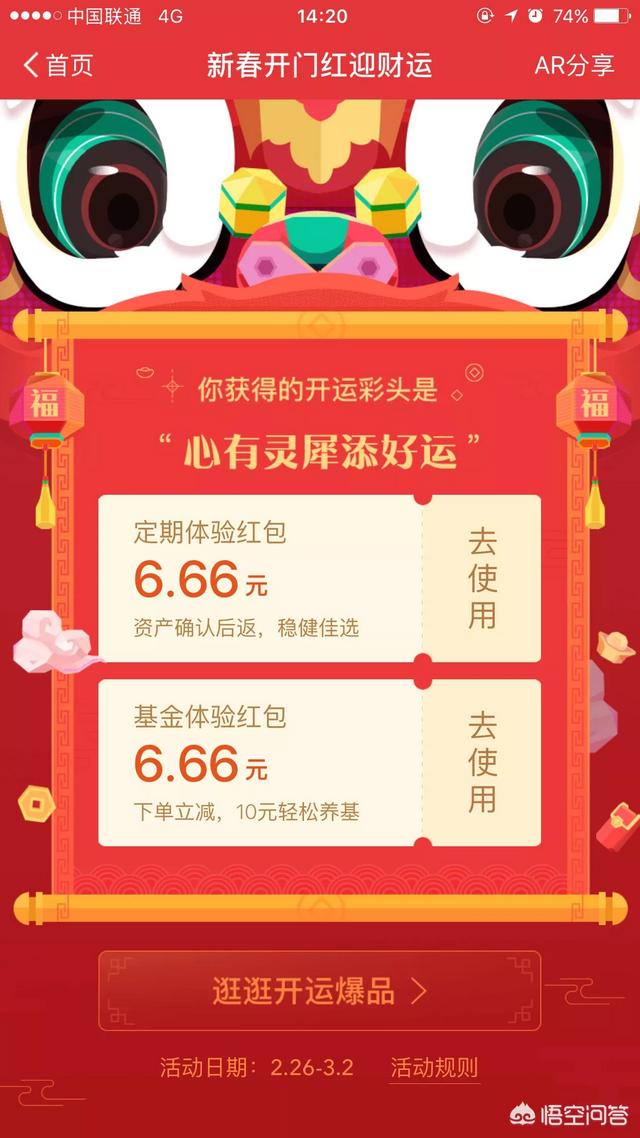Open AR分享 in the top bar
This screenshot has width=640, height=1138.
click(x=574, y=66)
